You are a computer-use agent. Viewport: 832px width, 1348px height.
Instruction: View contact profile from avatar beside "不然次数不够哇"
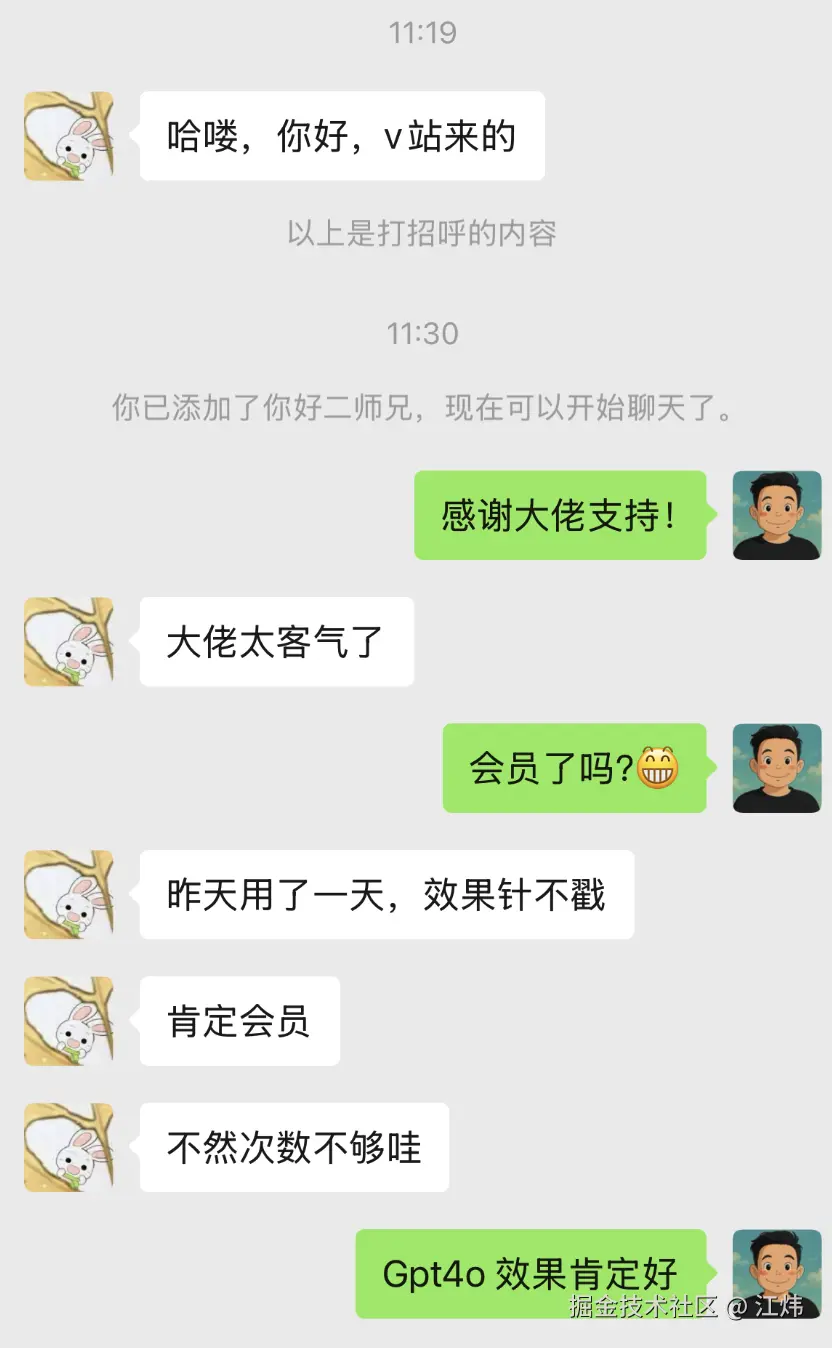point(68,1147)
